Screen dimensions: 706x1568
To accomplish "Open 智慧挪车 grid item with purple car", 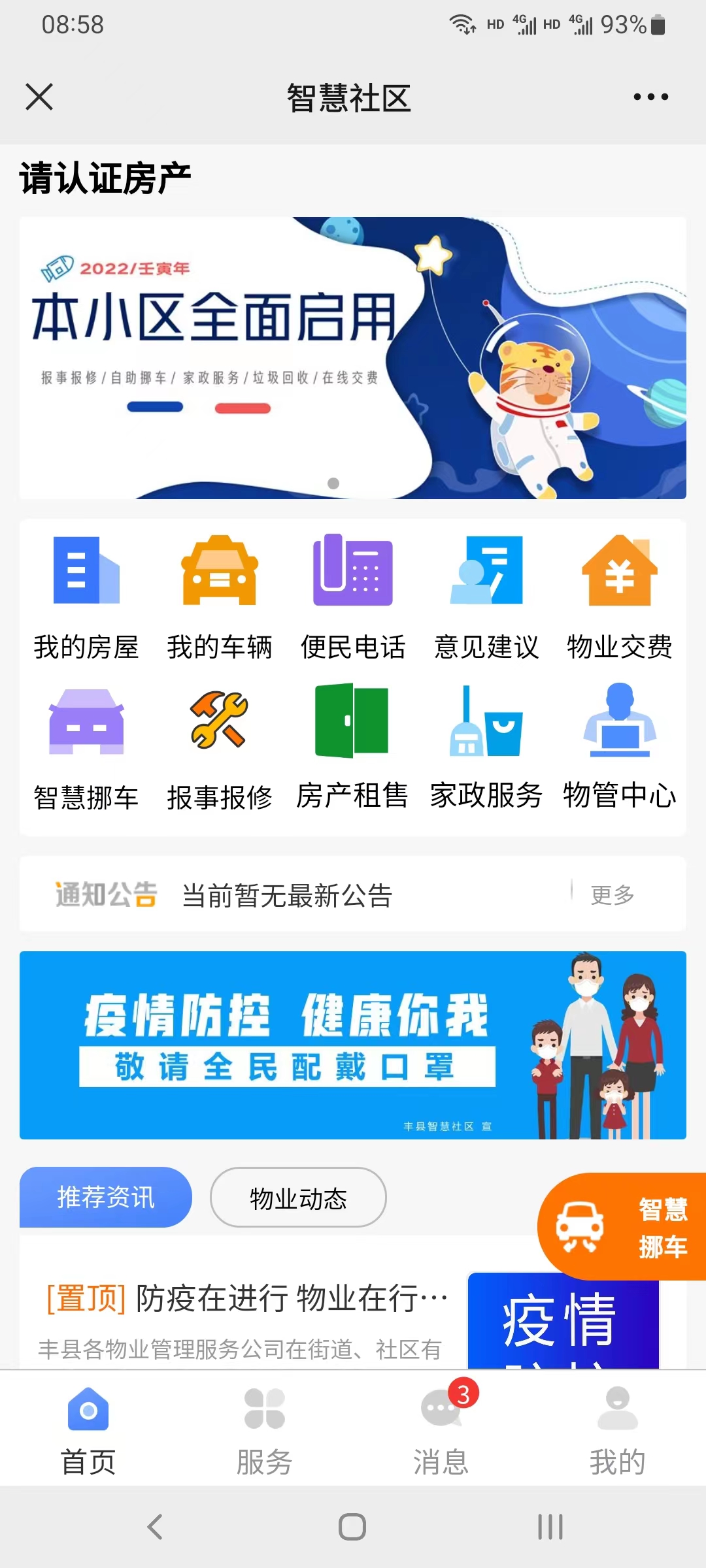I will (86, 747).
